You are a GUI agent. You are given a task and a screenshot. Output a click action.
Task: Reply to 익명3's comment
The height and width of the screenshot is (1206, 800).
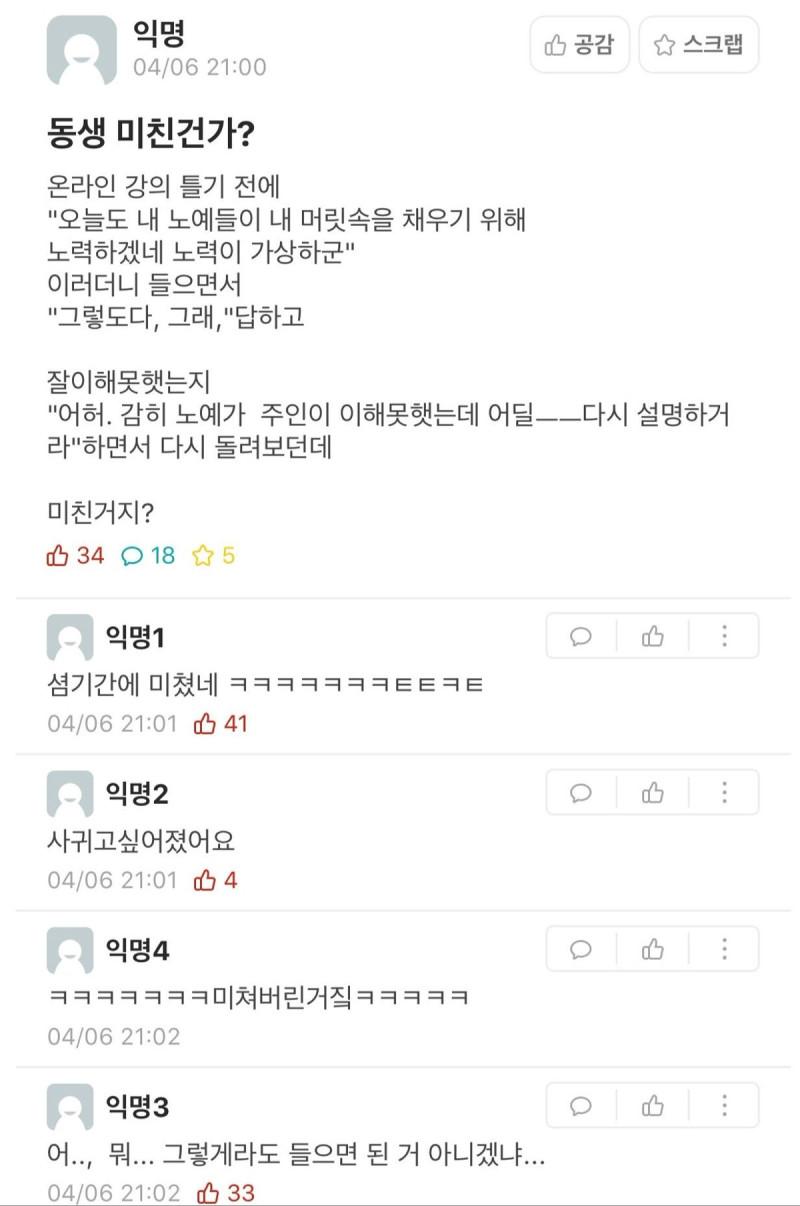point(581,1106)
